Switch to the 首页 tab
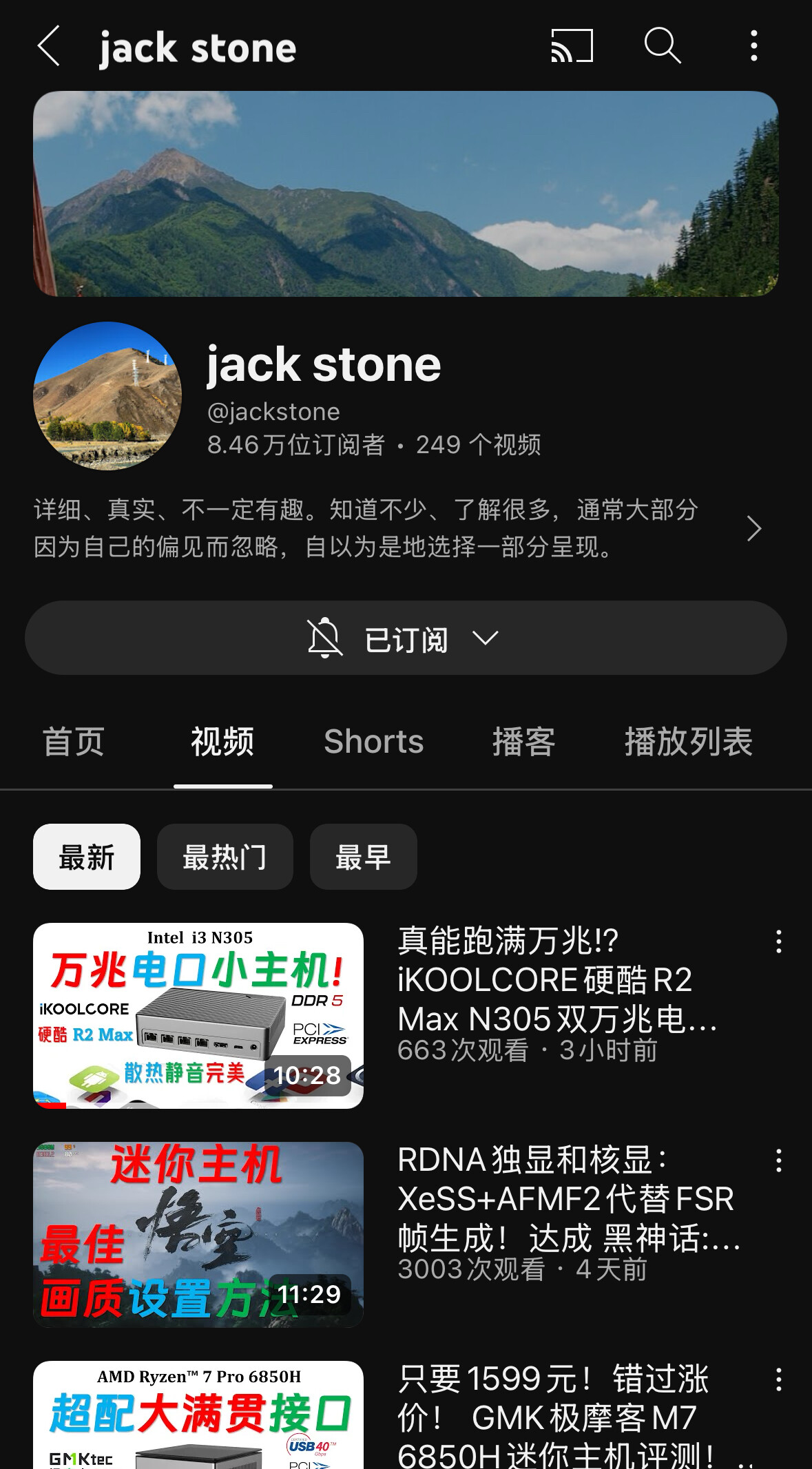 tap(74, 742)
